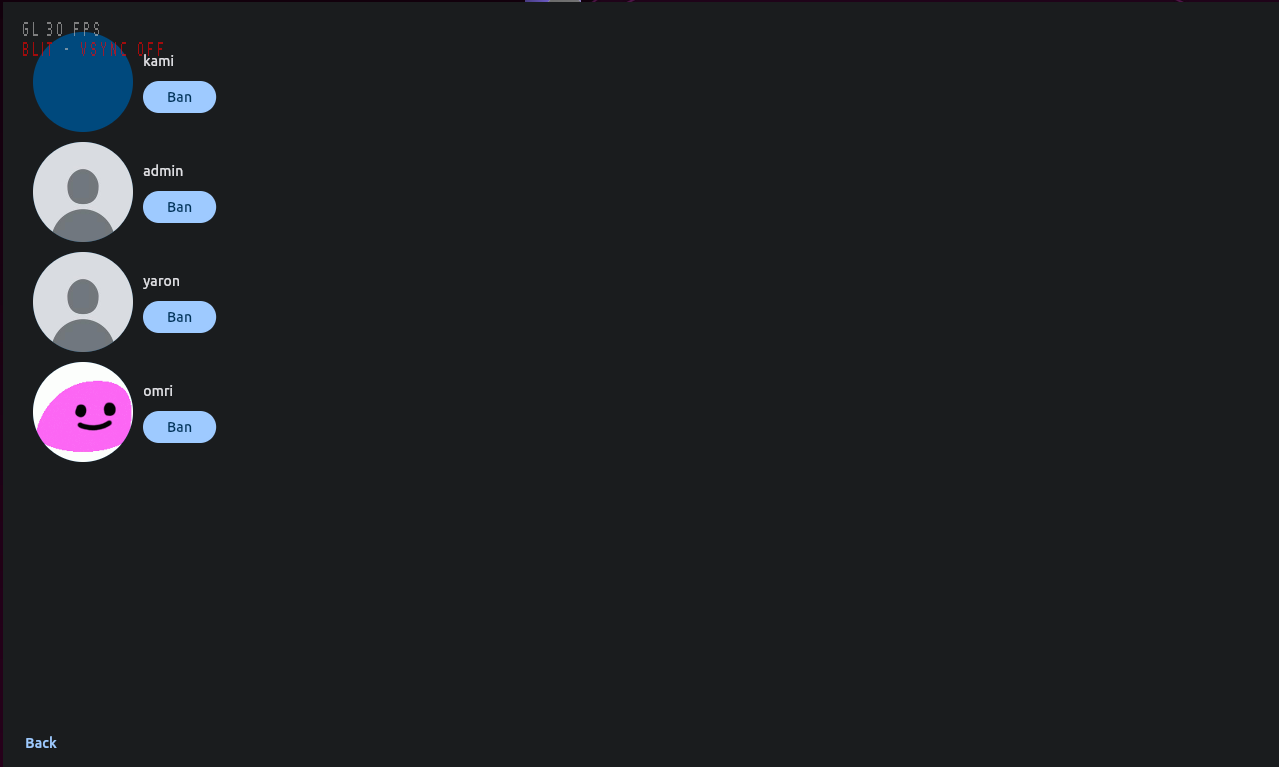
Task: Tap Ban next to yaron
Action: point(179,317)
